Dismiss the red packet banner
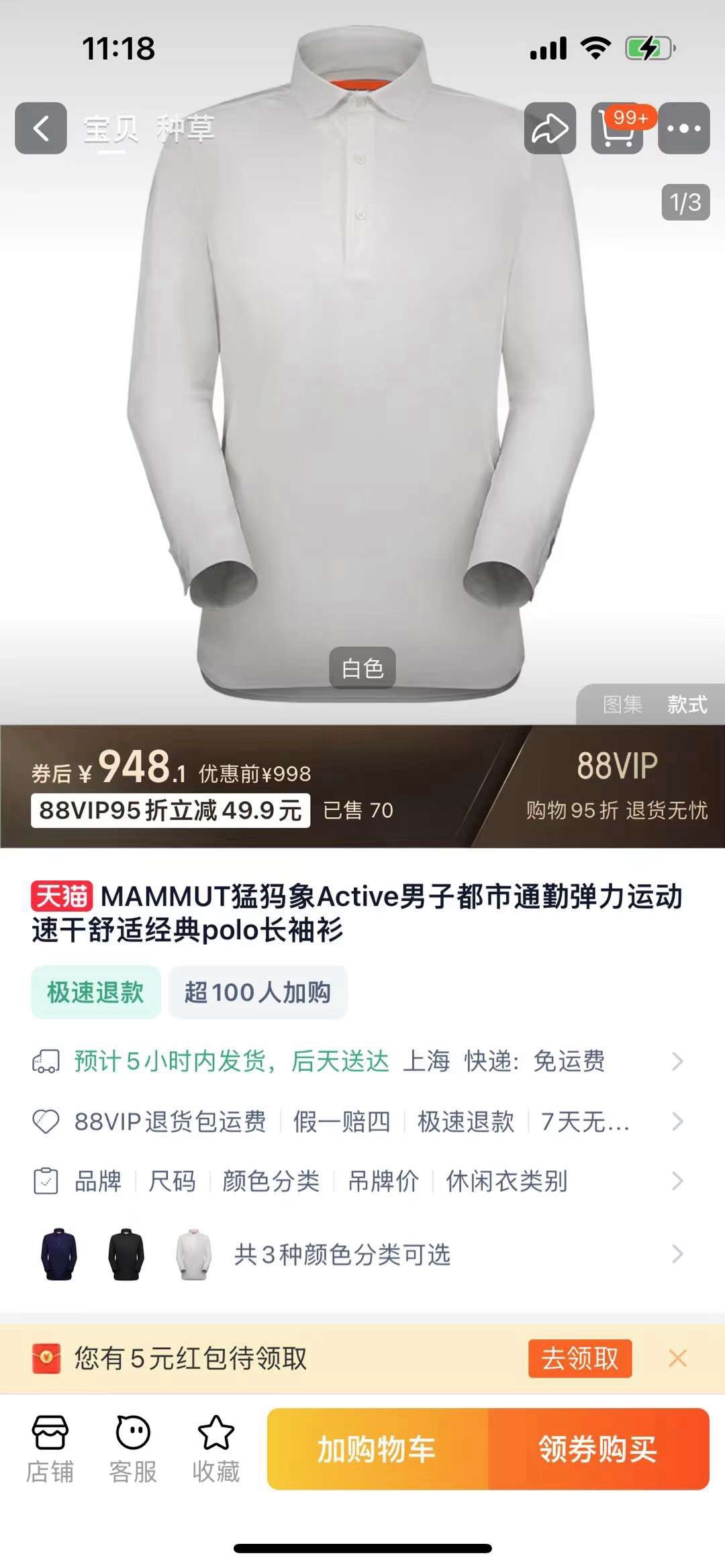Screen dimensions: 725x1568 pos(677,1359)
